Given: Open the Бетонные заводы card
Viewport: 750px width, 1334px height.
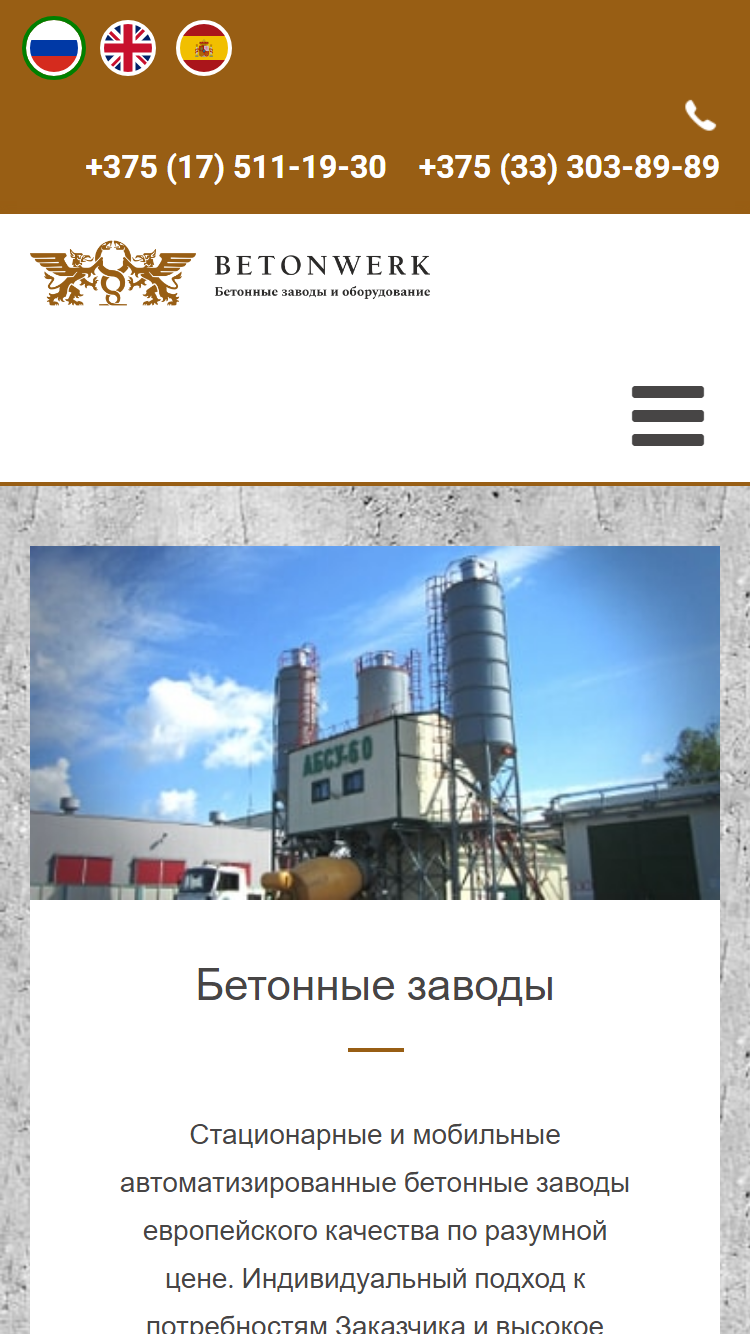Looking at the screenshot, I should click(375, 985).
